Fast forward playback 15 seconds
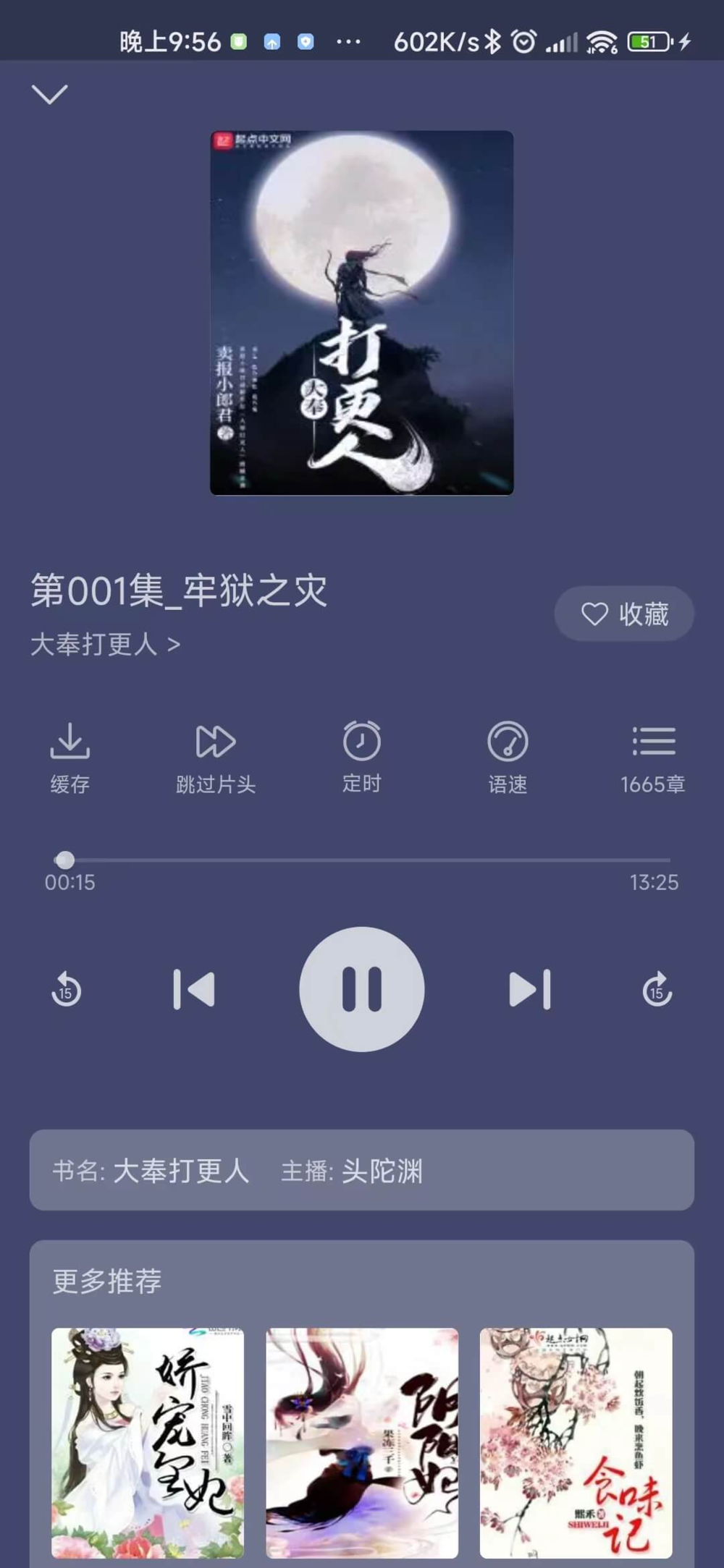The image size is (724, 1568). click(657, 990)
